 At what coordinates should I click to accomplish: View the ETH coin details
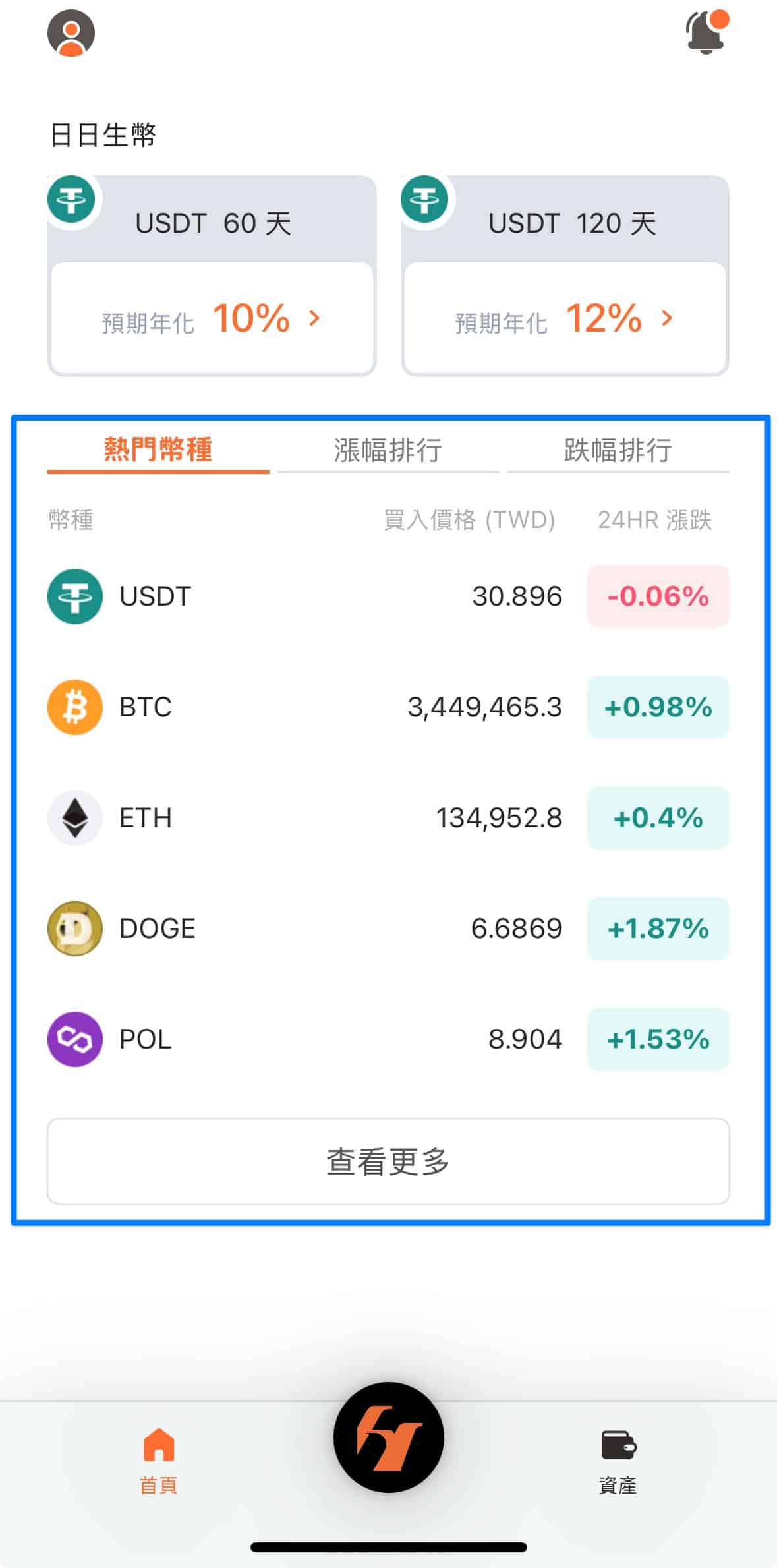388,818
